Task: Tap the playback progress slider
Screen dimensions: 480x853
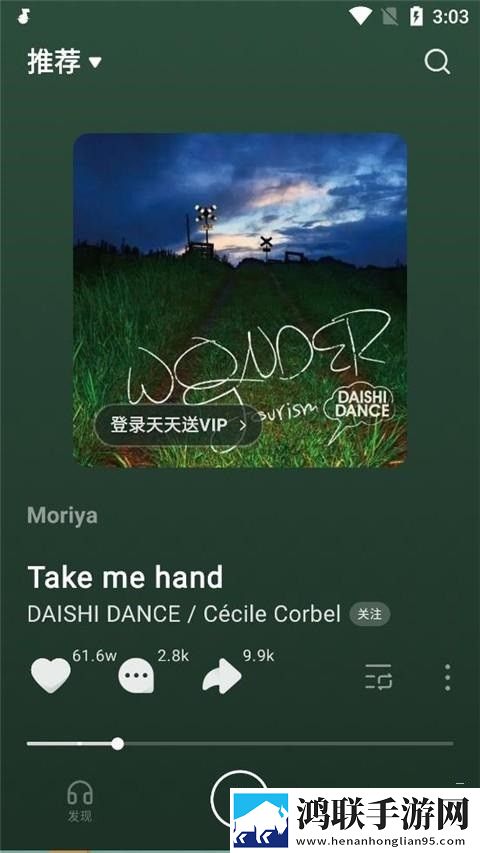Action: (x=239, y=744)
